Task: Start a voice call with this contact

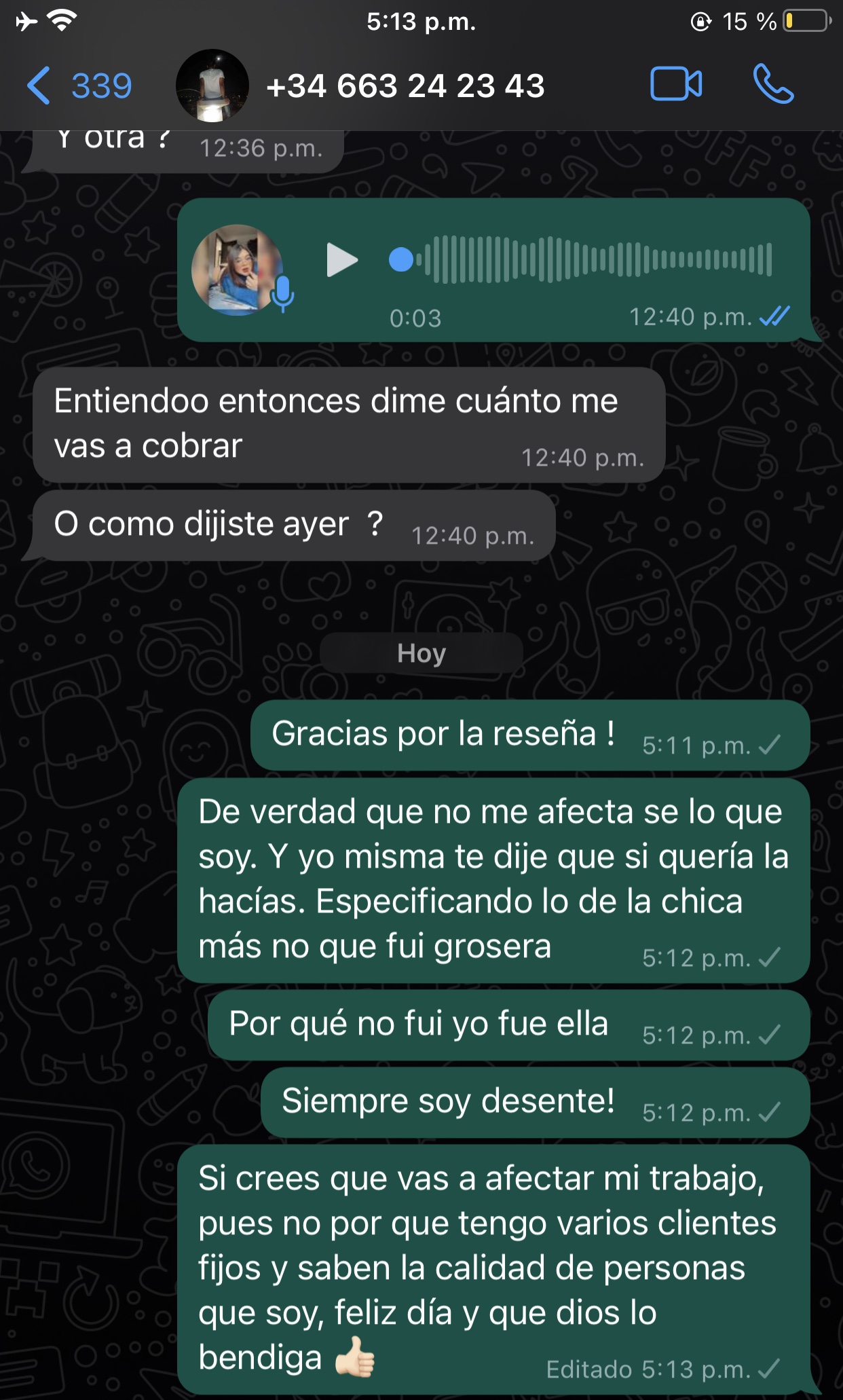Action: pos(773,84)
